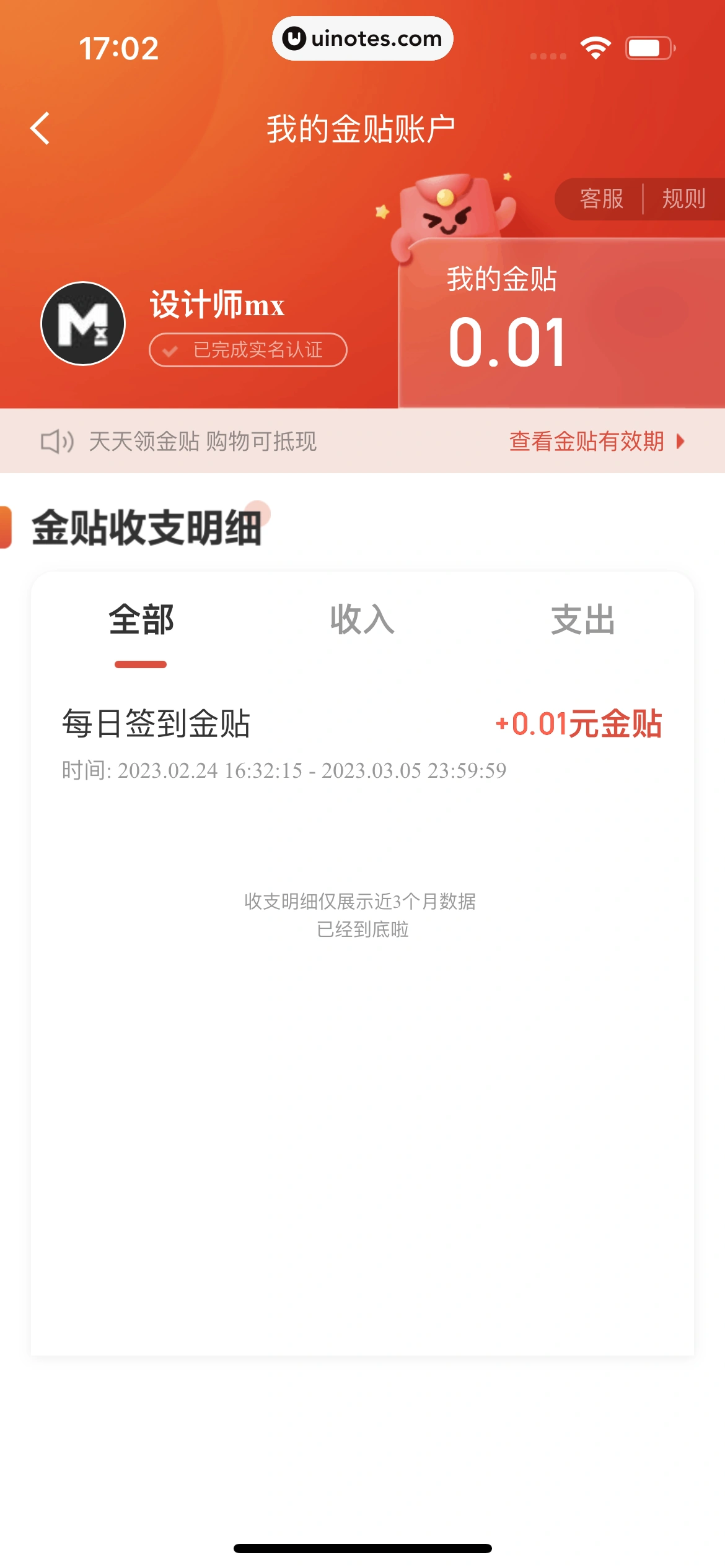Open 客服 customer service
This screenshot has width=725, height=1568.
[601, 199]
